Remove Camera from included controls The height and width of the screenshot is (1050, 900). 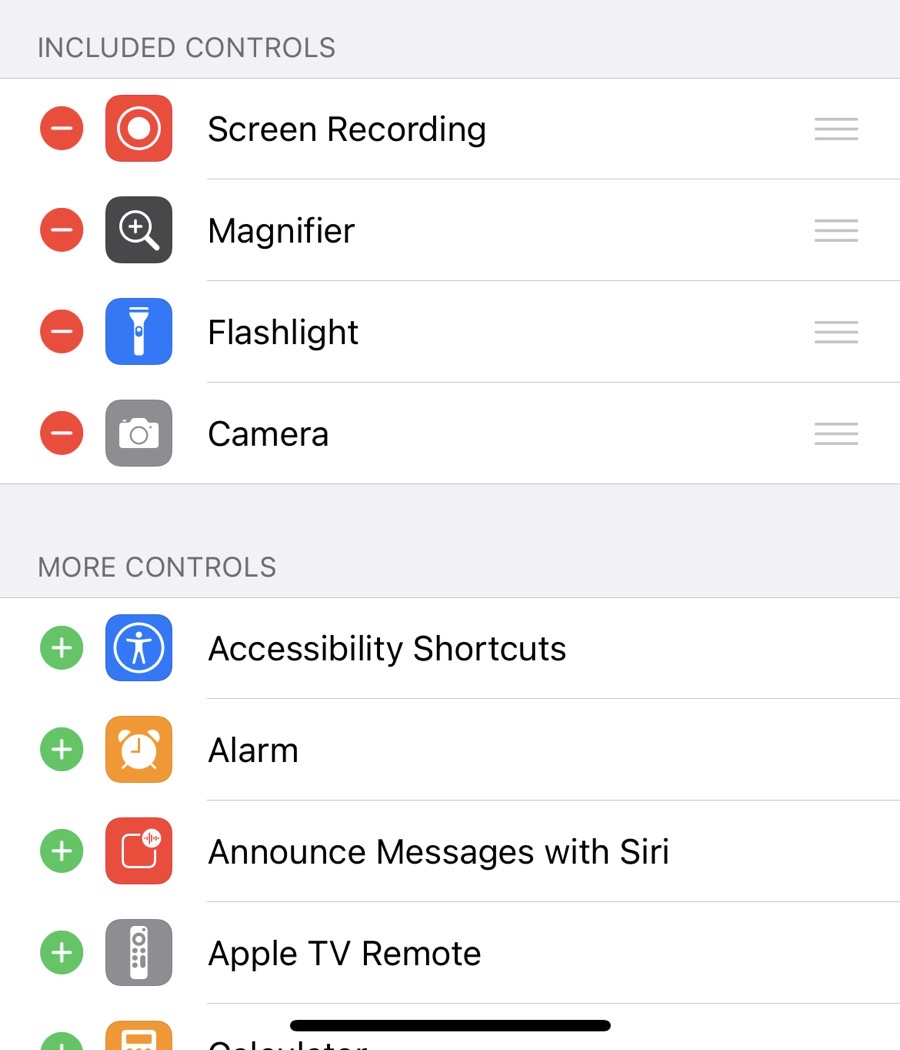point(61,433)
